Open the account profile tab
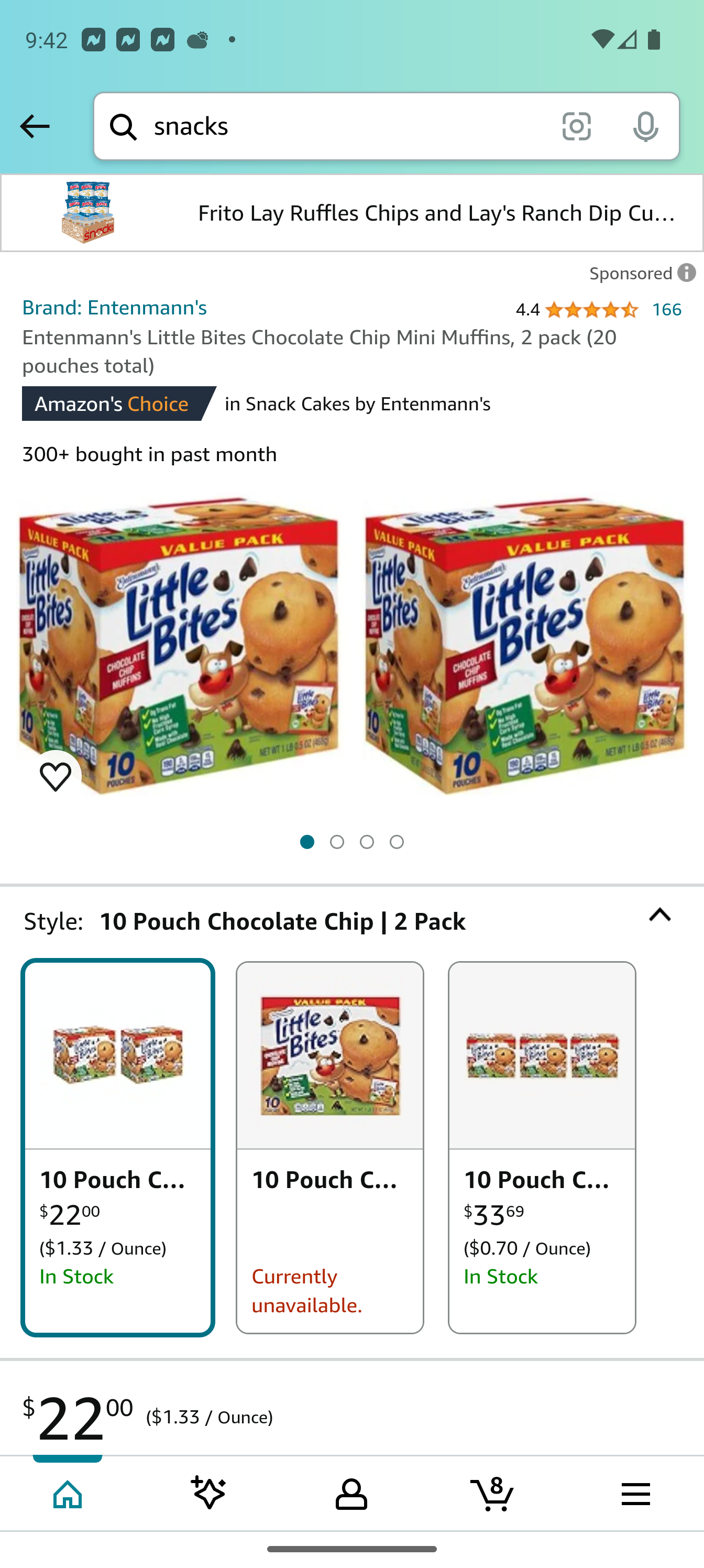 pos(351,1493)
